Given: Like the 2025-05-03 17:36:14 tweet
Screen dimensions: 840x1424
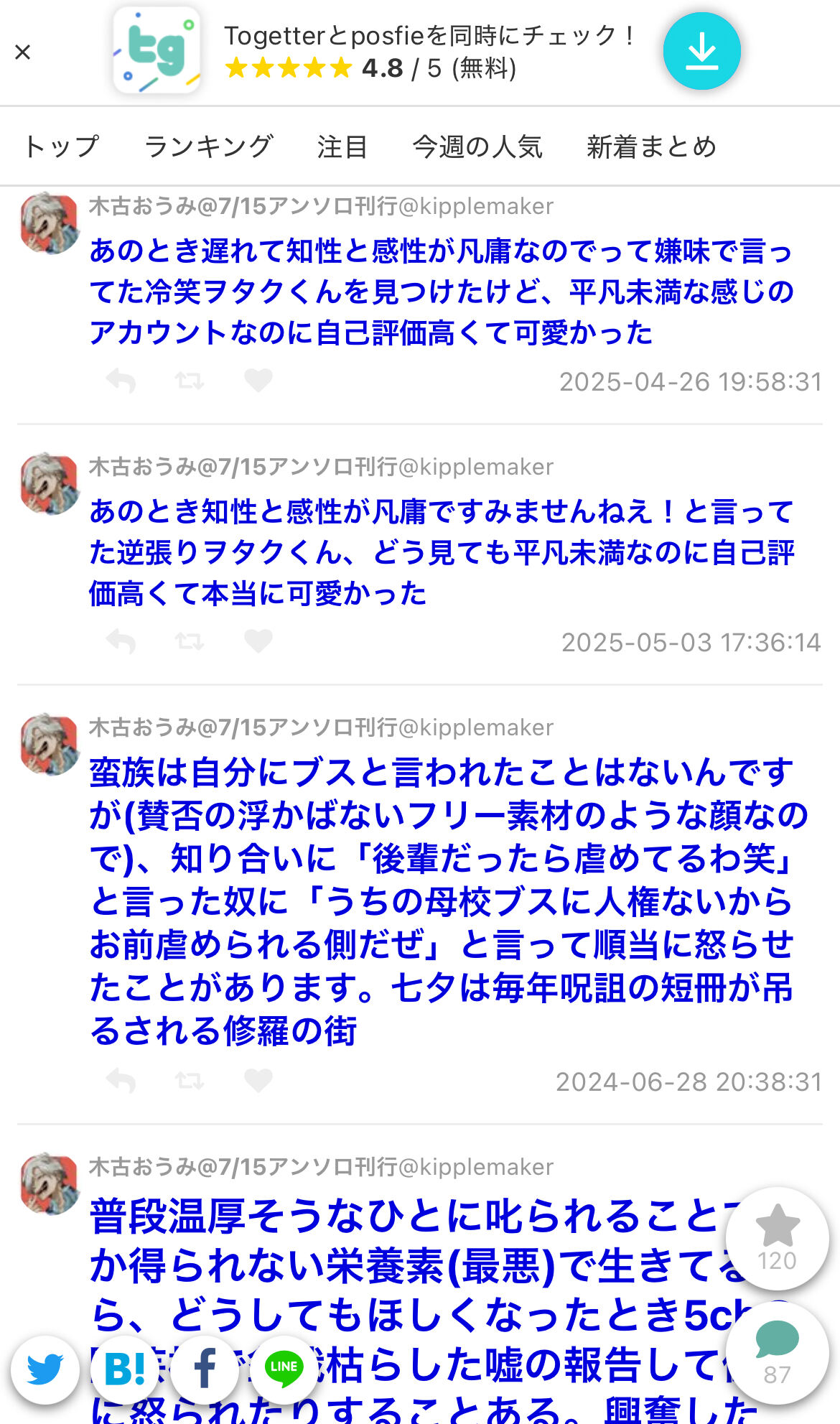Looking at the screenshot, I should click(x=258, y=641).
